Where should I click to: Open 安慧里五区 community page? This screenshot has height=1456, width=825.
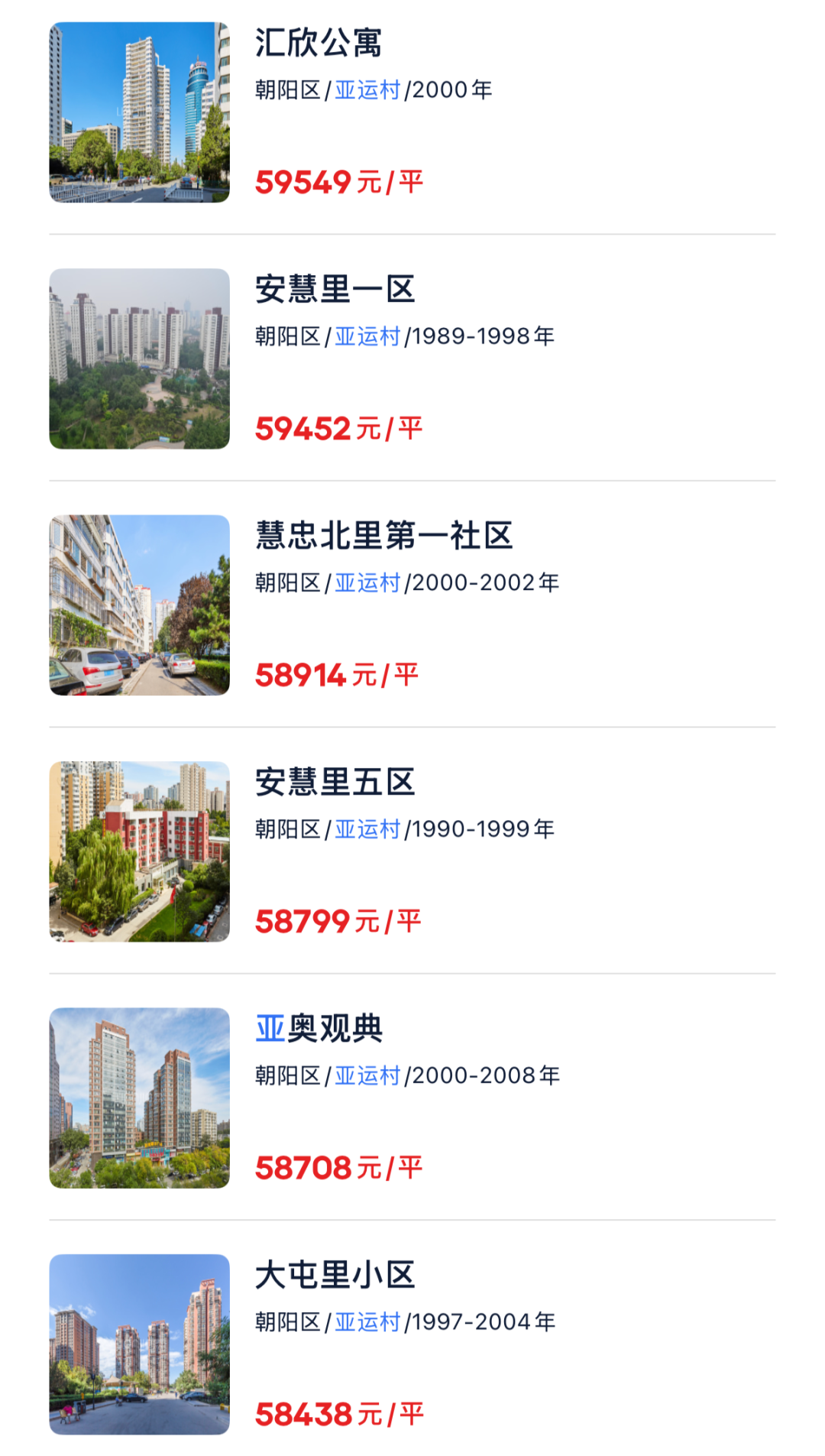(x=335, y=783)
